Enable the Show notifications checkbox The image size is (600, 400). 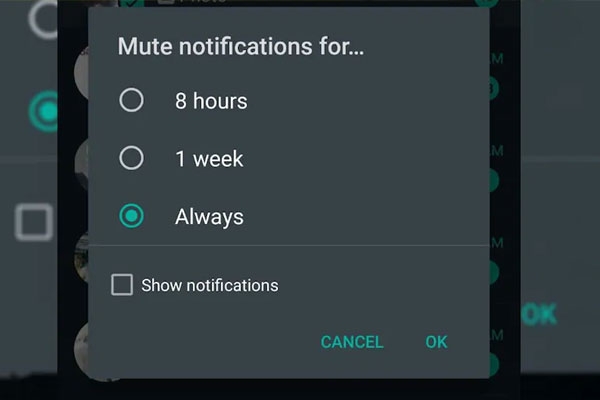[x=122, y=286]
